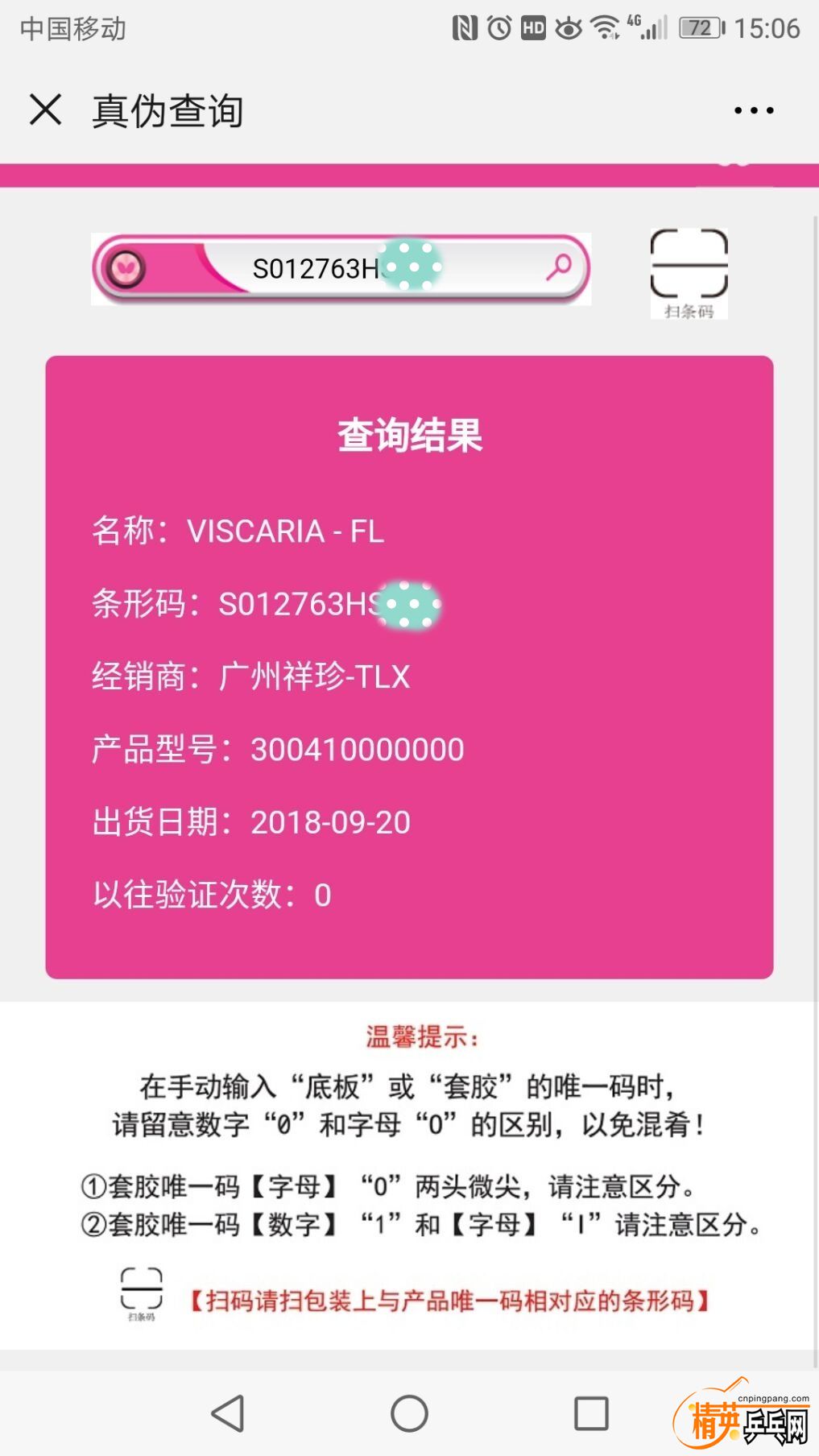Viewport: 819px width, 1456px height.
Task: Open the three-dot overflow menu
Action: click(x=754, y=110)
